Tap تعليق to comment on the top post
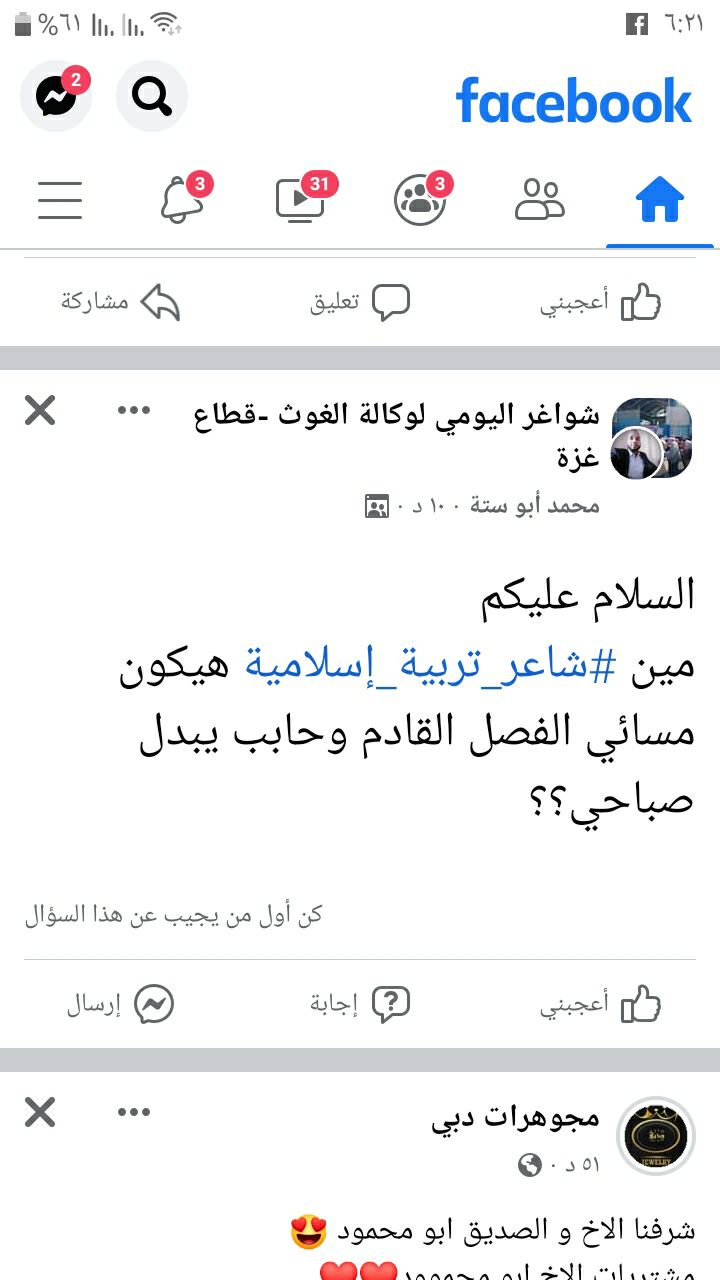Screen dimensions: 720x1280 click(360, 302)
